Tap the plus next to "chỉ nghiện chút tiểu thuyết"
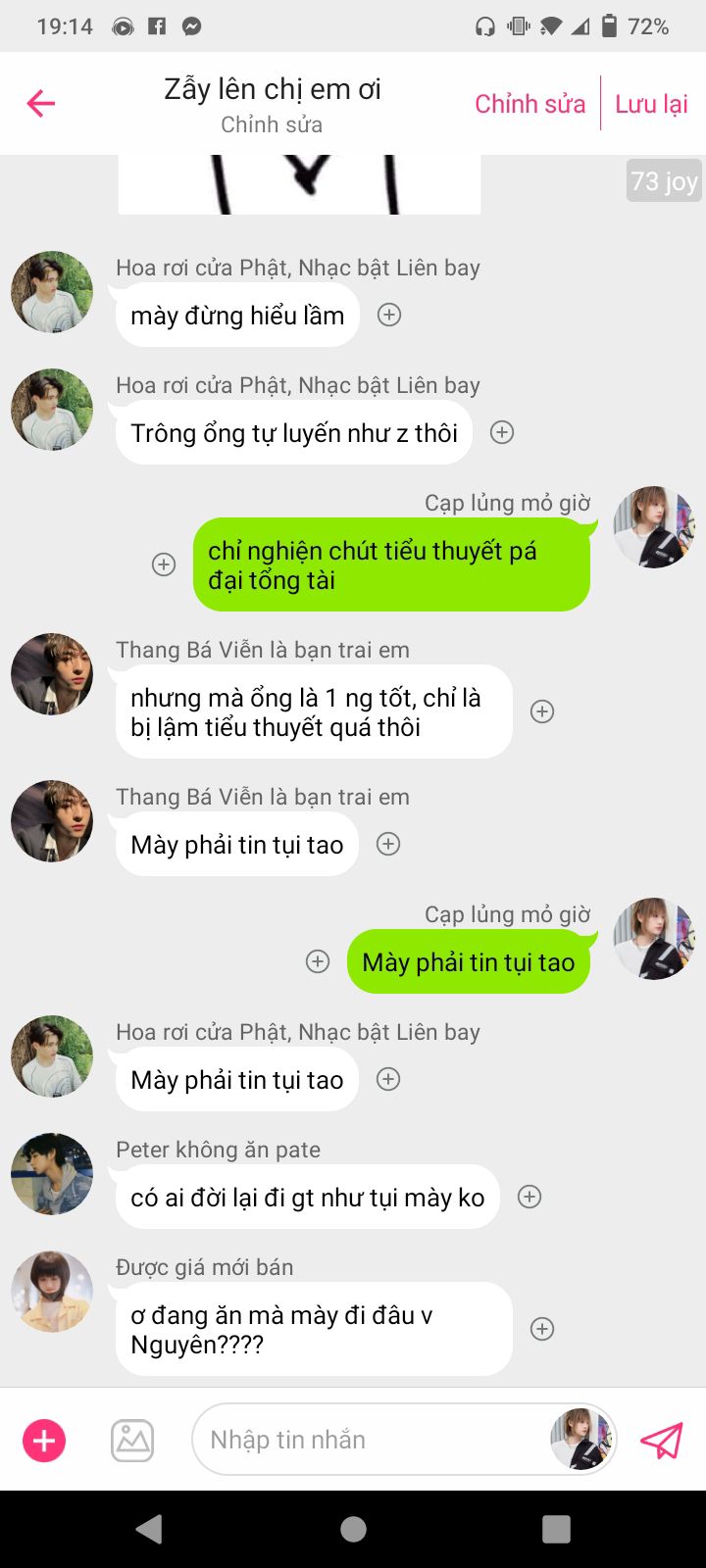The width and height of the screenshot is (706, 1568). [x=164, y=564]
